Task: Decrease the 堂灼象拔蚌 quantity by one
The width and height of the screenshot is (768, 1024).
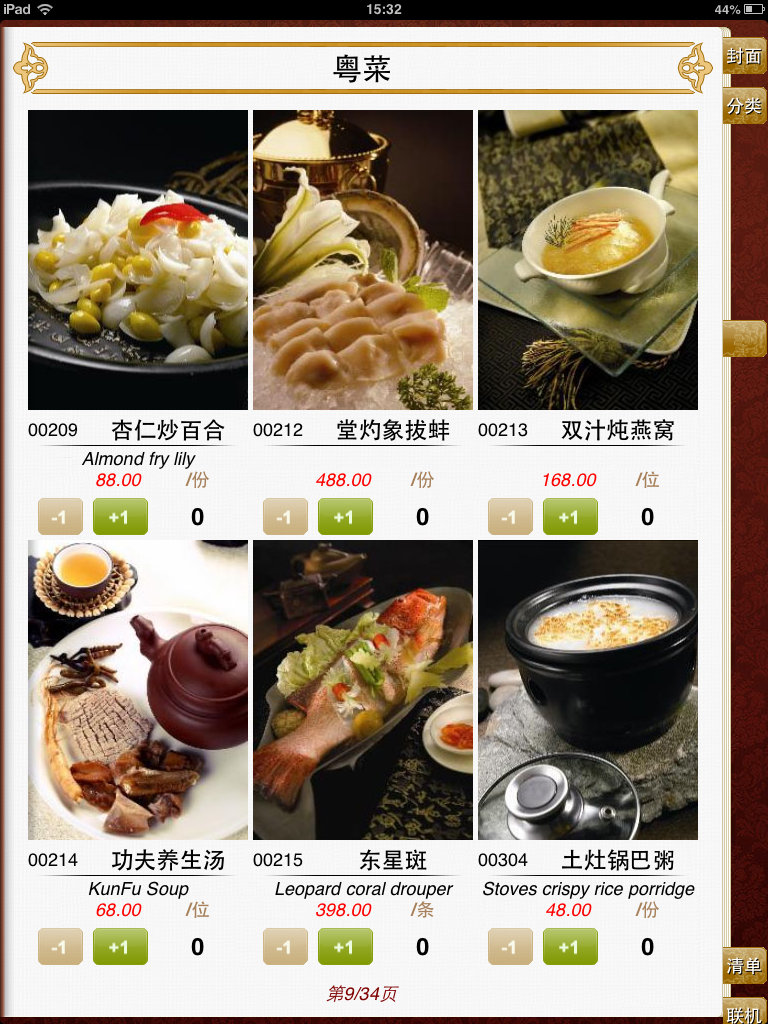Action: (285, 517)
